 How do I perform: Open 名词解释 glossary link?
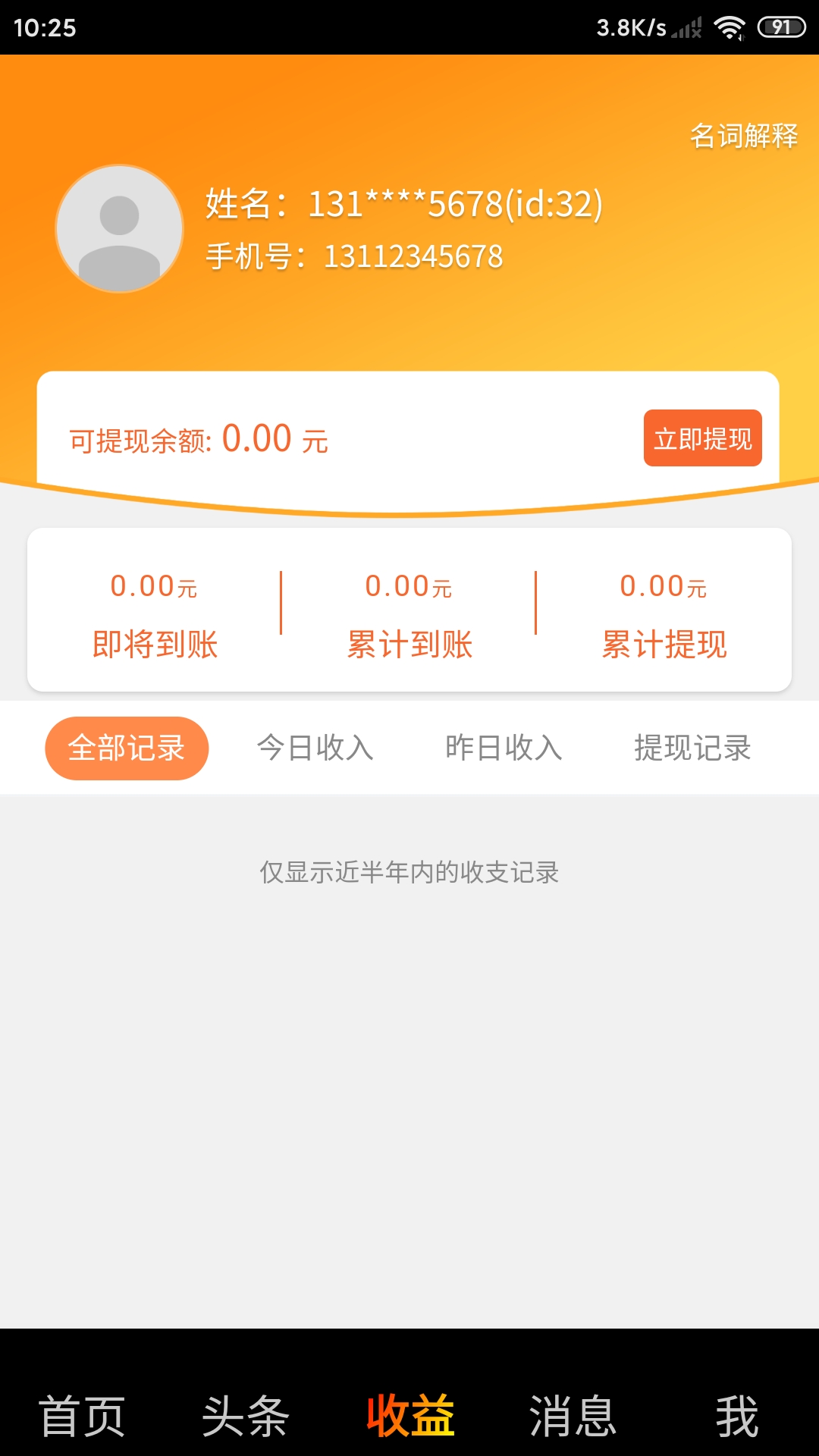tap(743, 136)
